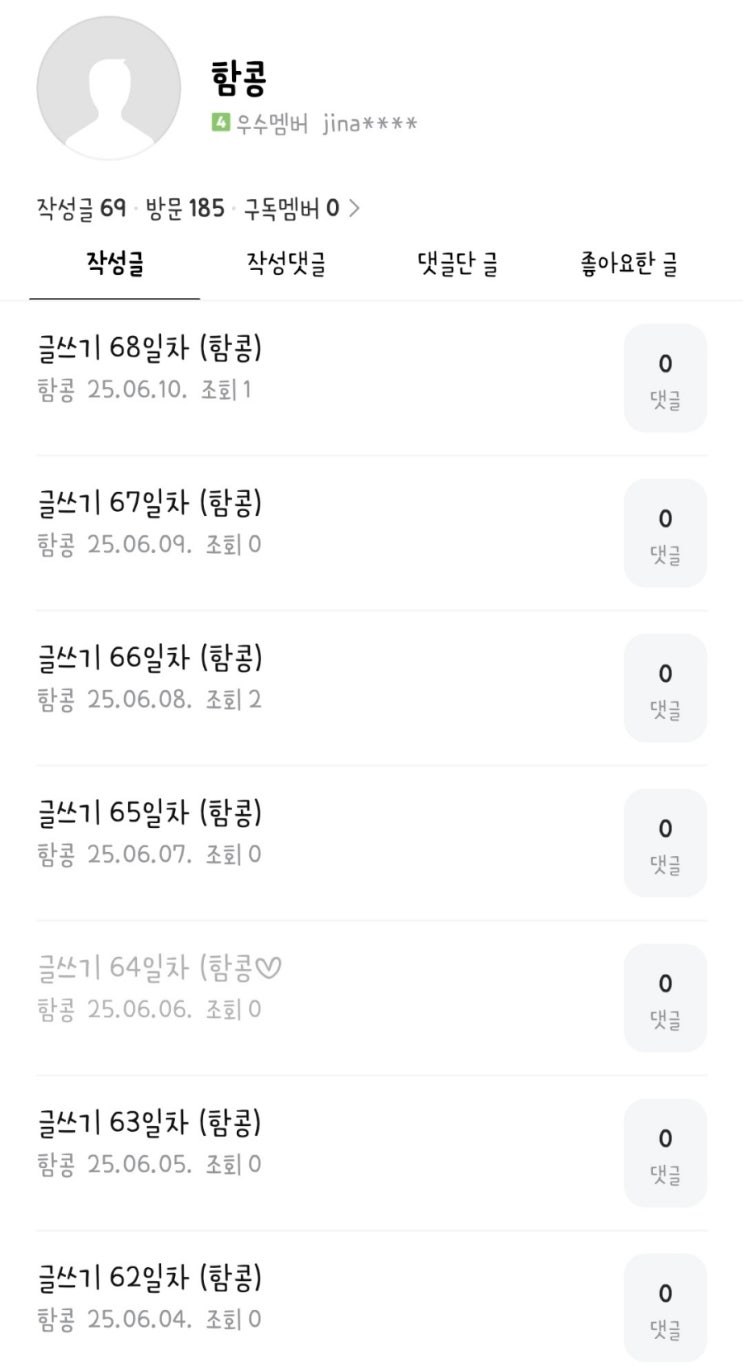Switch to the 작성댓글 tab
This screenshot has height=1372, width=743.
[286, 265]
